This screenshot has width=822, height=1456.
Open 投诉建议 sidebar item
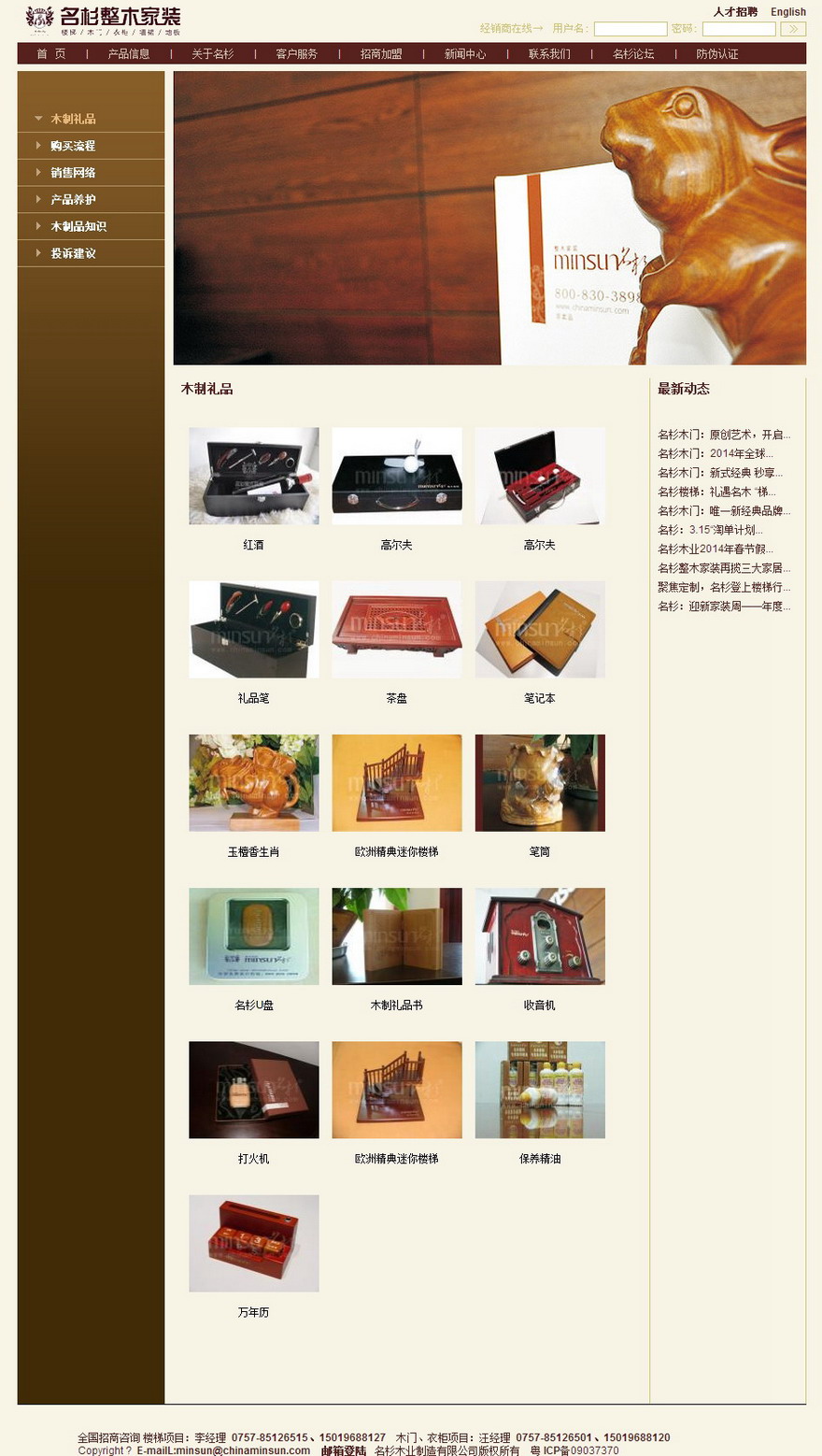point(73,253)
